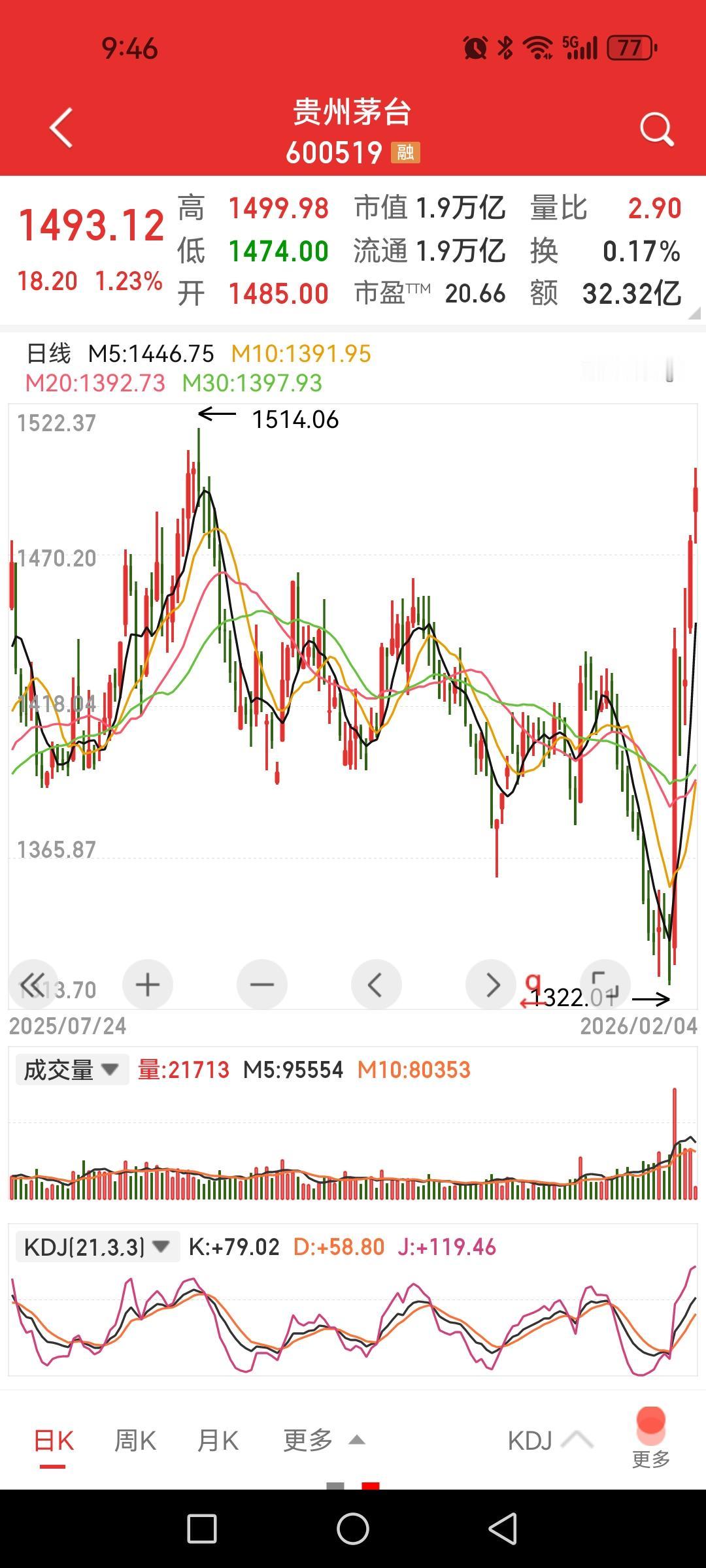Open stock search via magnifier icon
The width and height of the screenshot is (706, 1568).
coord(656,128)
